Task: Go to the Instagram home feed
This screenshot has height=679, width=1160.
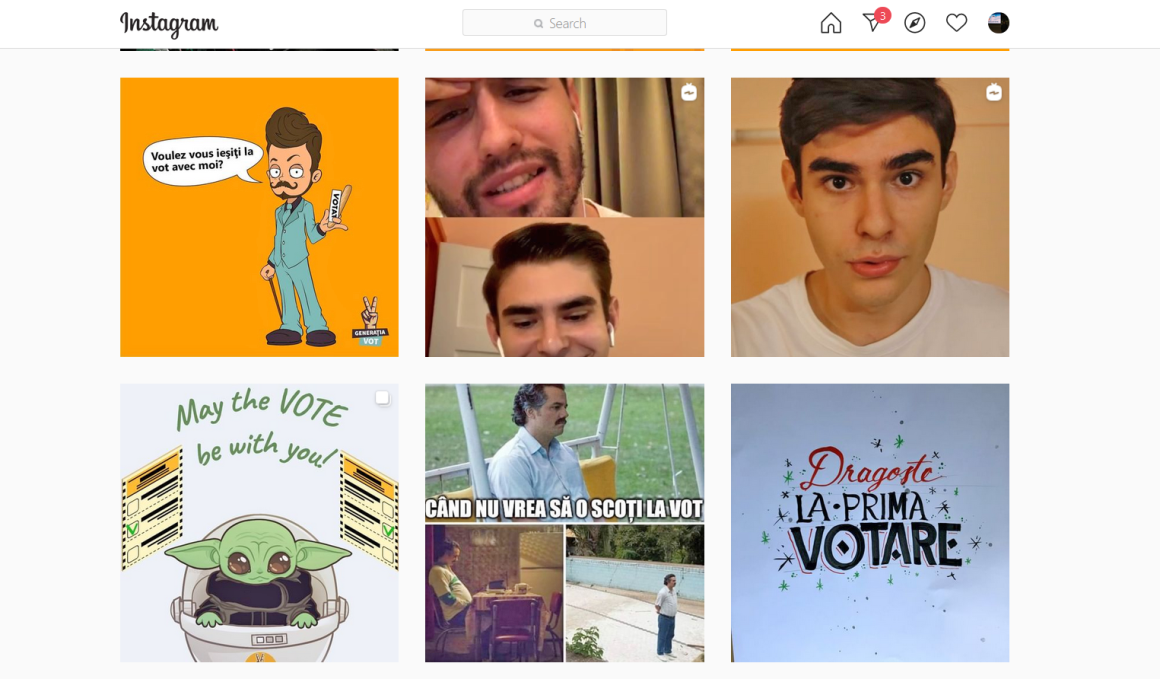Action: point(831,23)
